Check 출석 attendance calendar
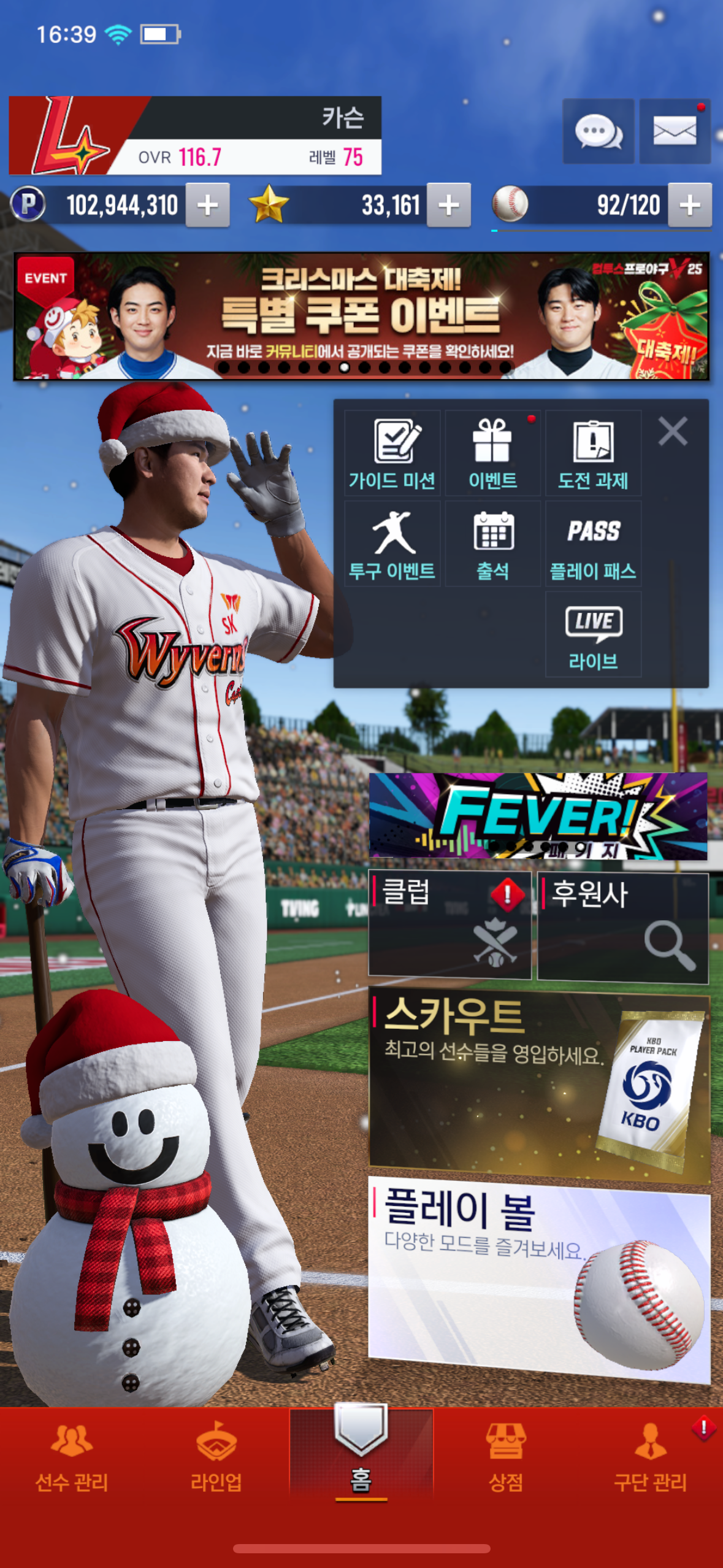This screenshot has height=1568, width=723. pyautogui.click(x=492, y=544)
